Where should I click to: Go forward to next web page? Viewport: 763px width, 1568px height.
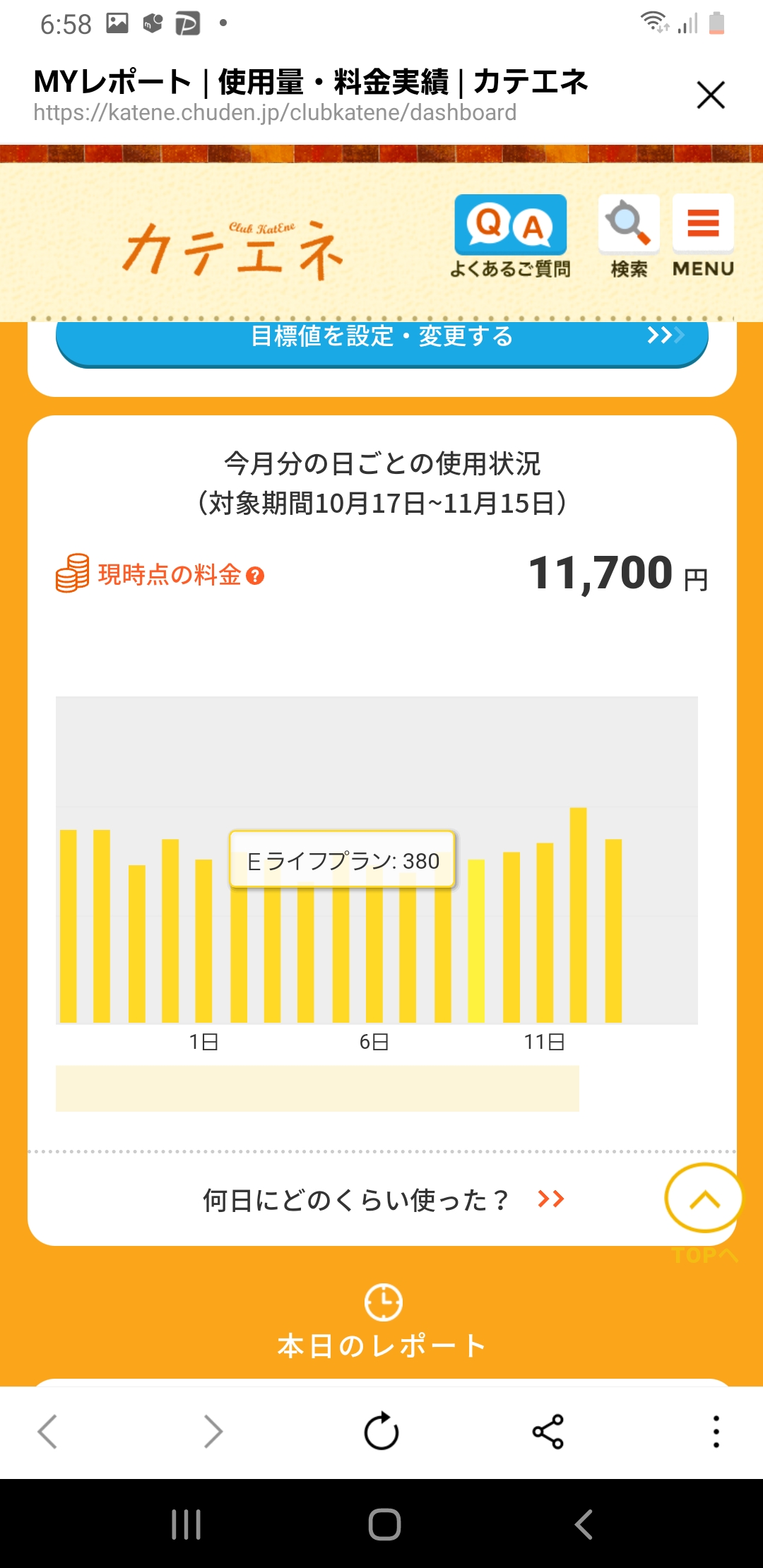click(x=213, y=1432)
